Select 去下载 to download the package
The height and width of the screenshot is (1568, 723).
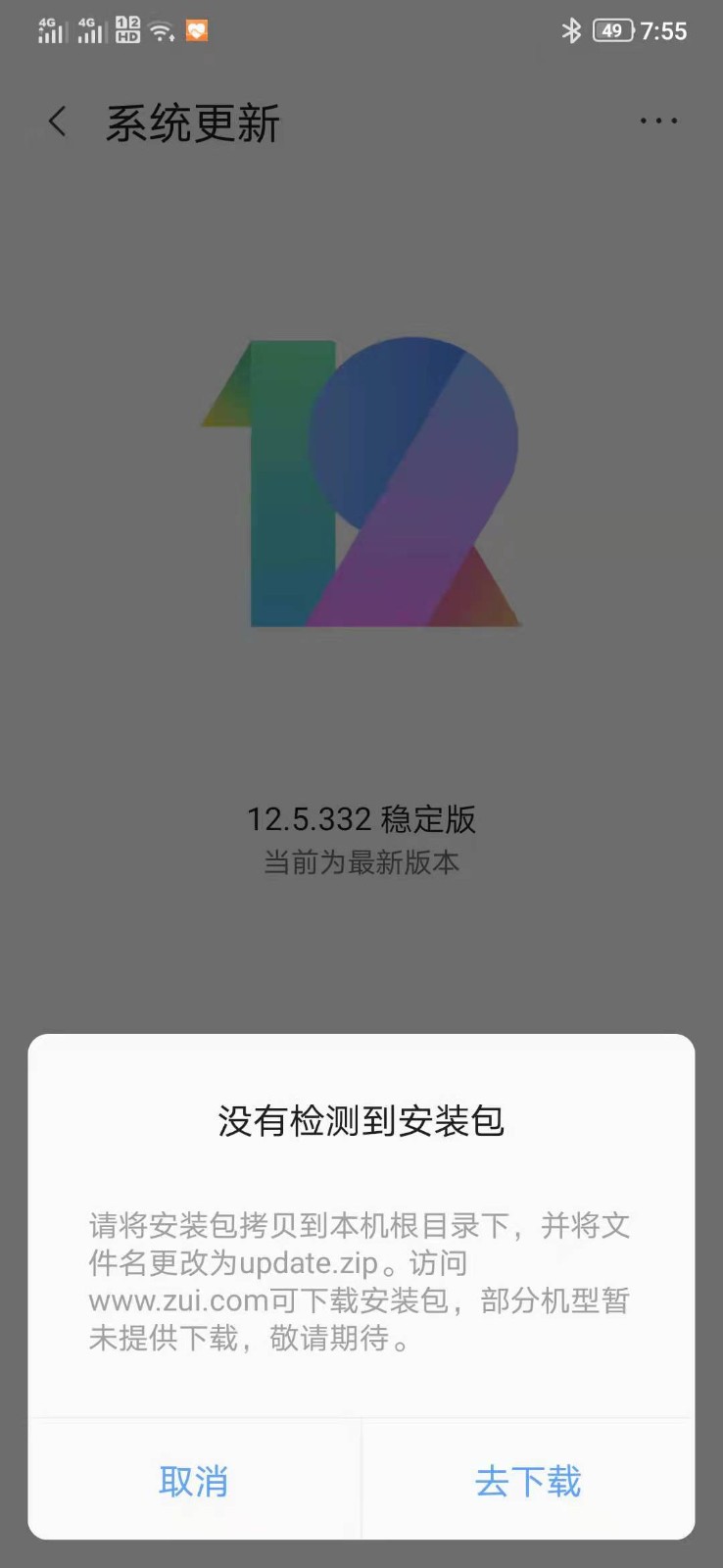[x=528, y=1481]
